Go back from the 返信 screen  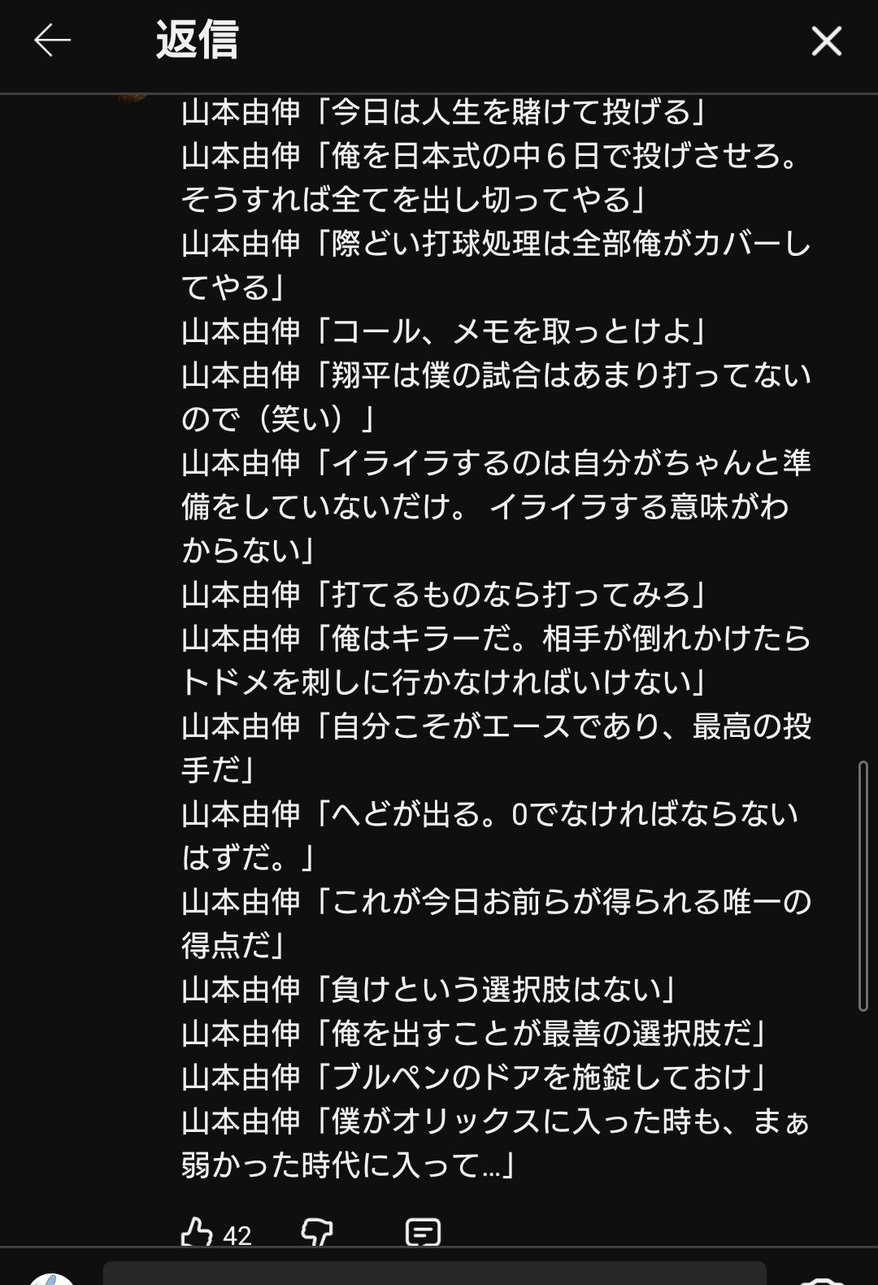52,40
